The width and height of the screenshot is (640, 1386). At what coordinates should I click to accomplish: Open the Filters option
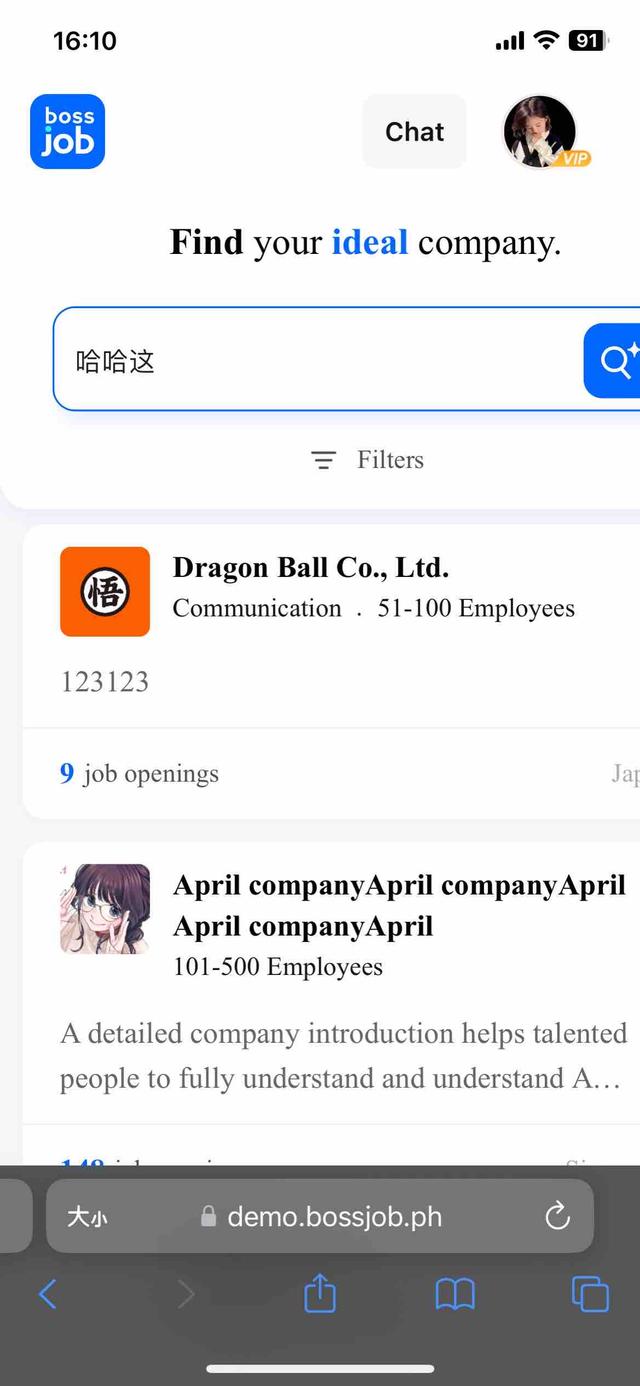click(x=367, y=460)
